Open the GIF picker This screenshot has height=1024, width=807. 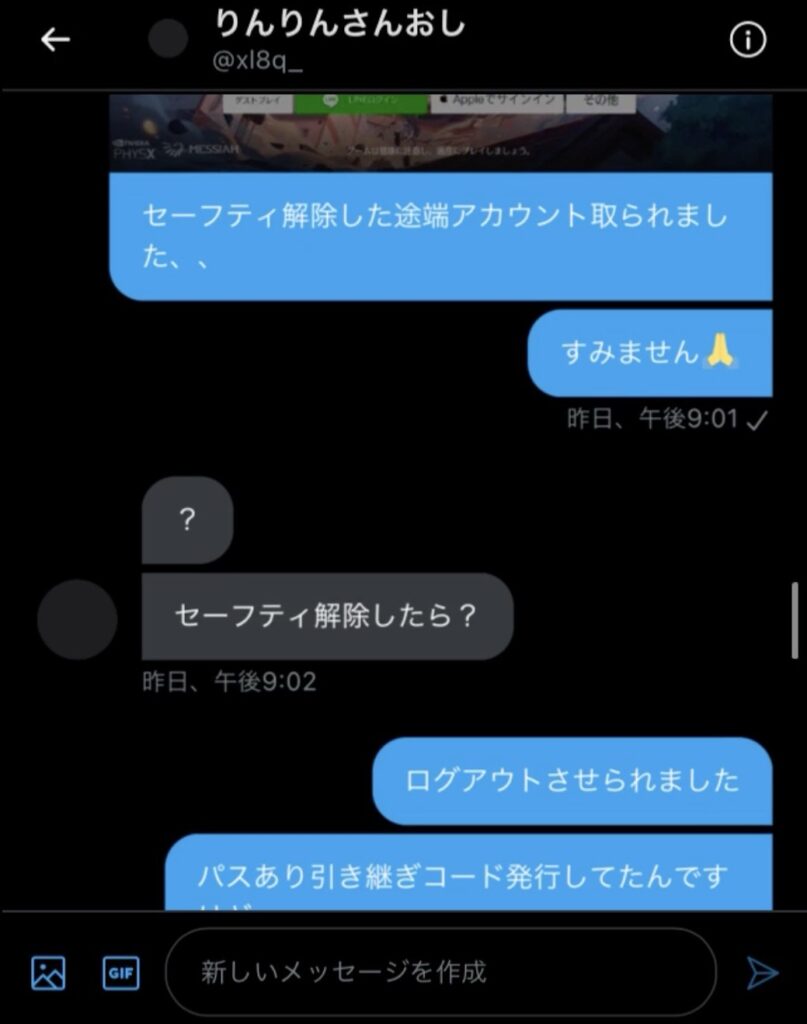(x=121, y=972)
